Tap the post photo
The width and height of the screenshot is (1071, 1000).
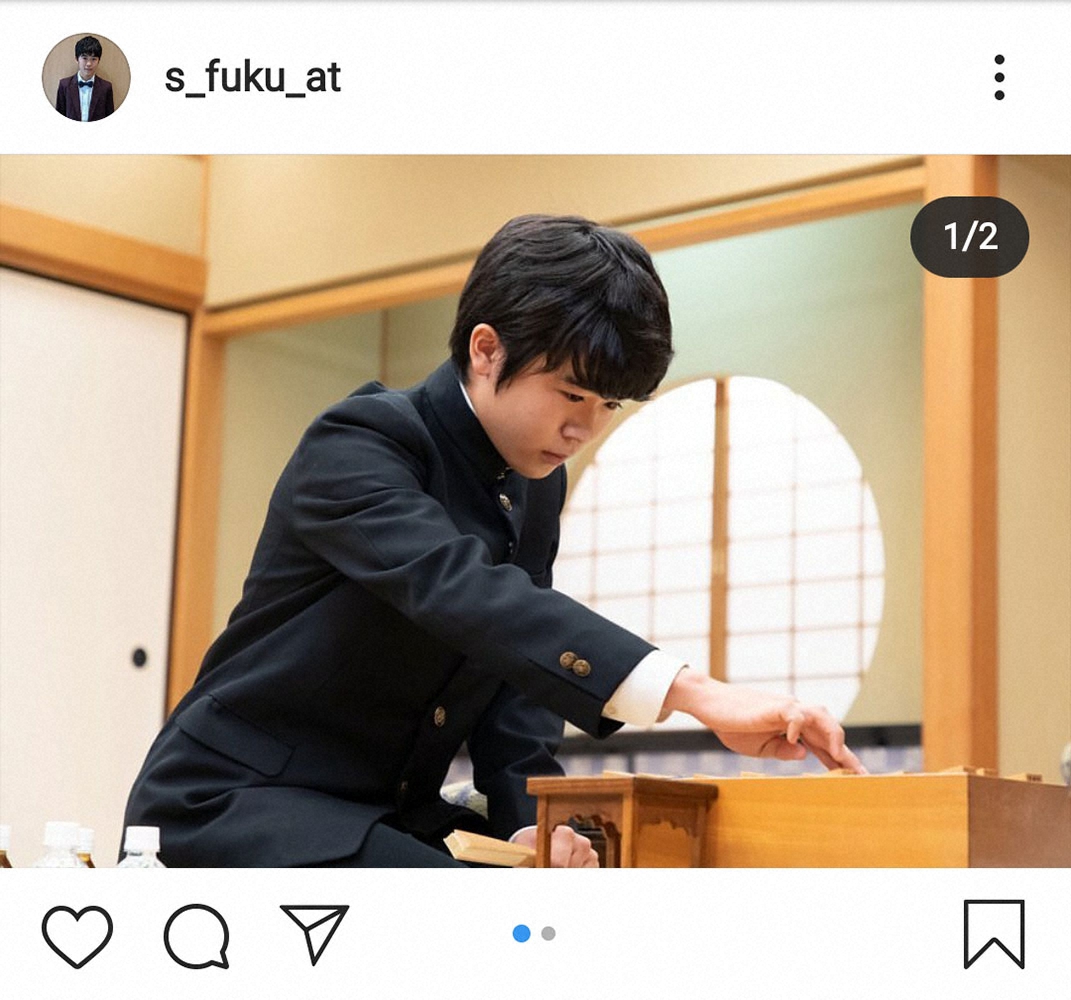click(535, 510)
